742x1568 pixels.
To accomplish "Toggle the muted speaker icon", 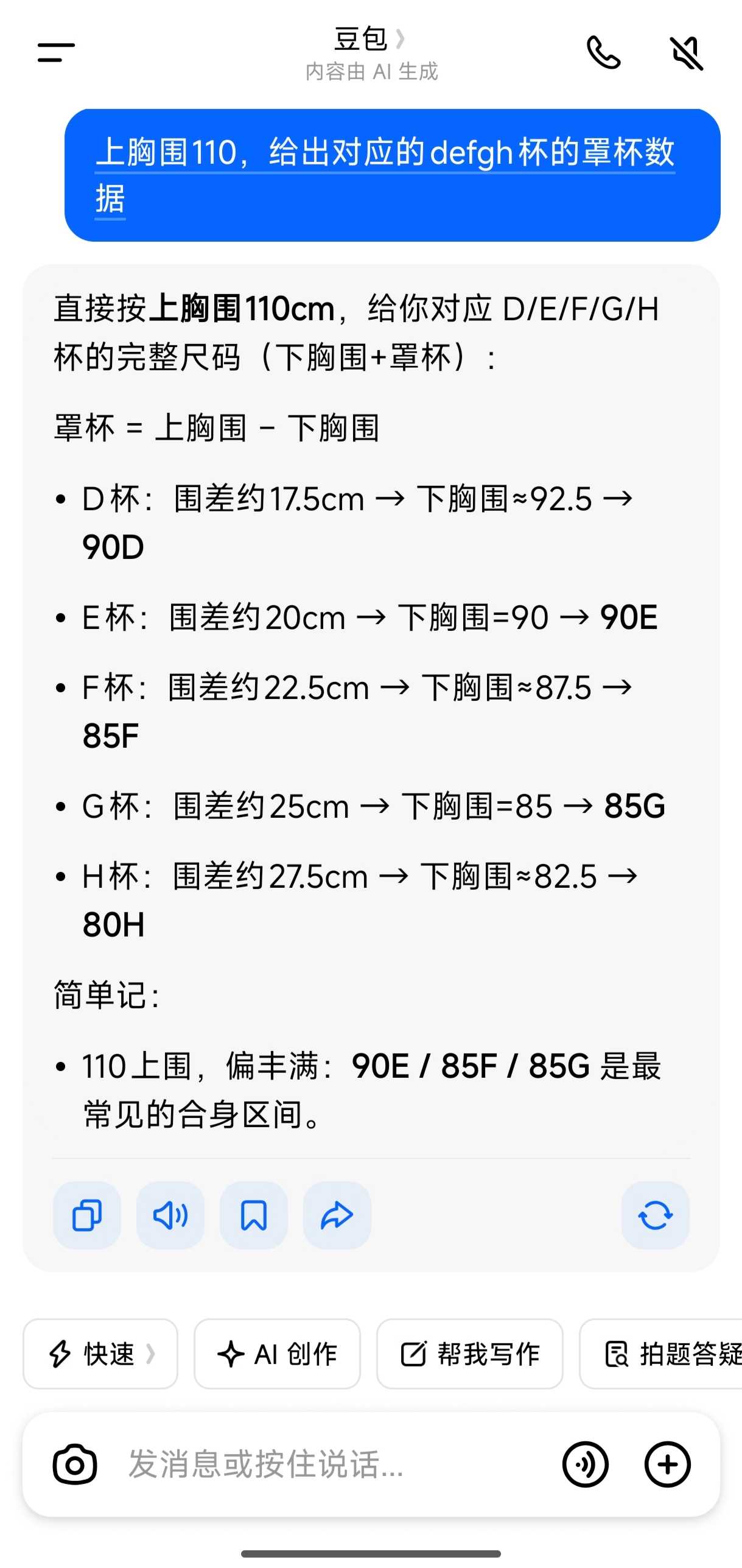I will (687, 53).
